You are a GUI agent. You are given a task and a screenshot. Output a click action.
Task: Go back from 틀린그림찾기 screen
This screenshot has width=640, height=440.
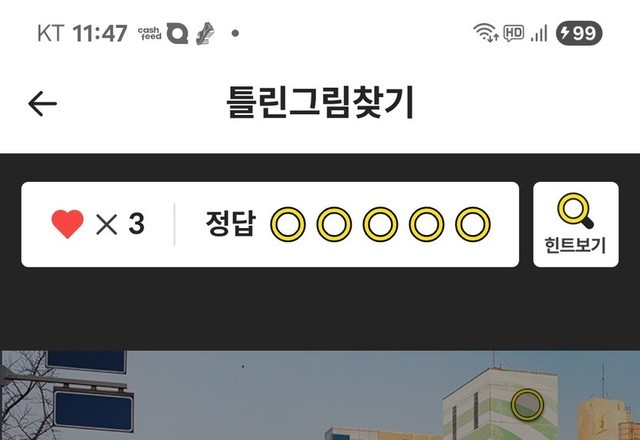tap(42, 103)
